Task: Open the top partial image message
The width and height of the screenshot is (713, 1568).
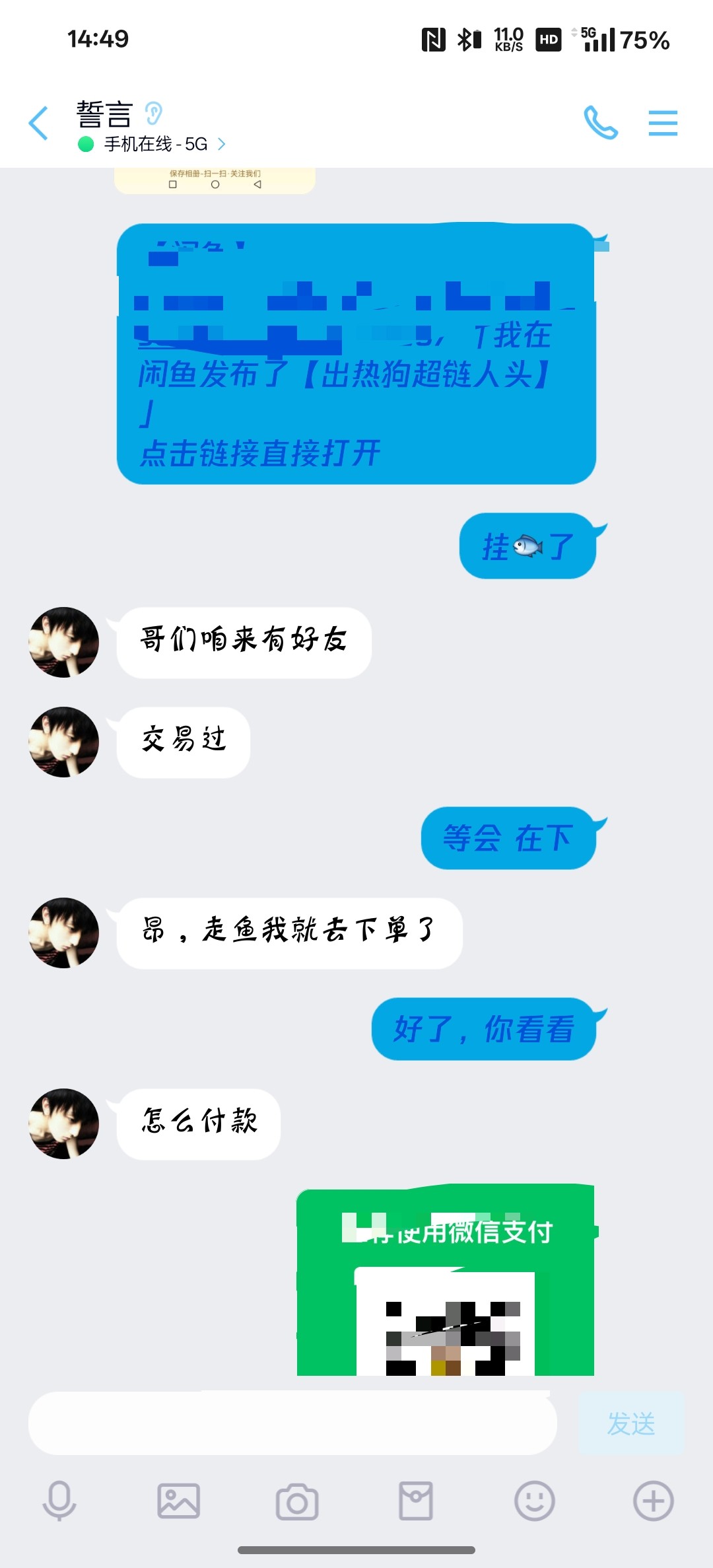Action: click(215, 181)
